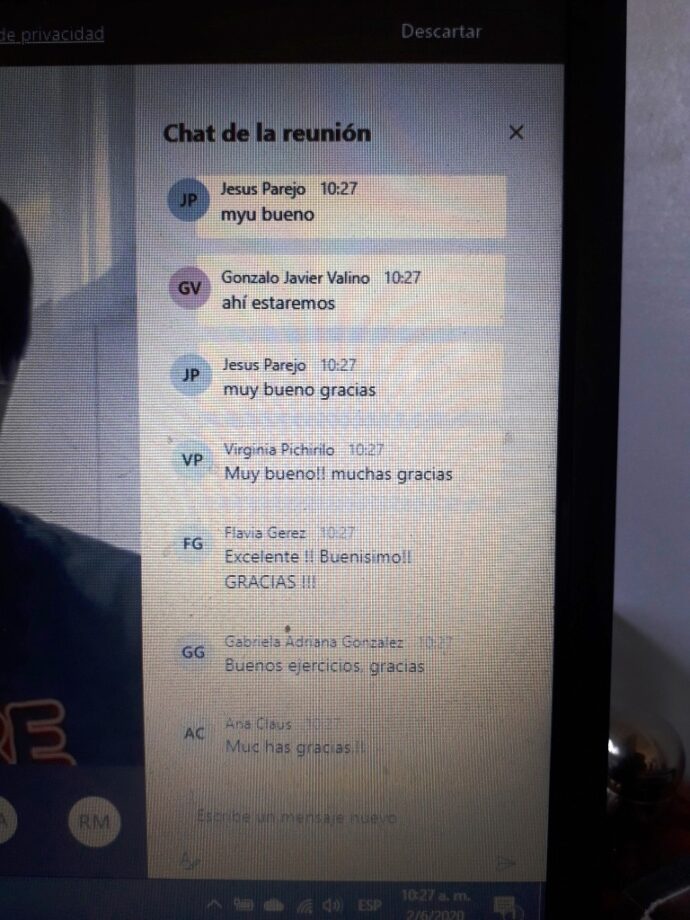690x920 pixels.
Task: Open Flavia Gerez's FG avatar
Action: pyautogui.click(x=192, y=544)
